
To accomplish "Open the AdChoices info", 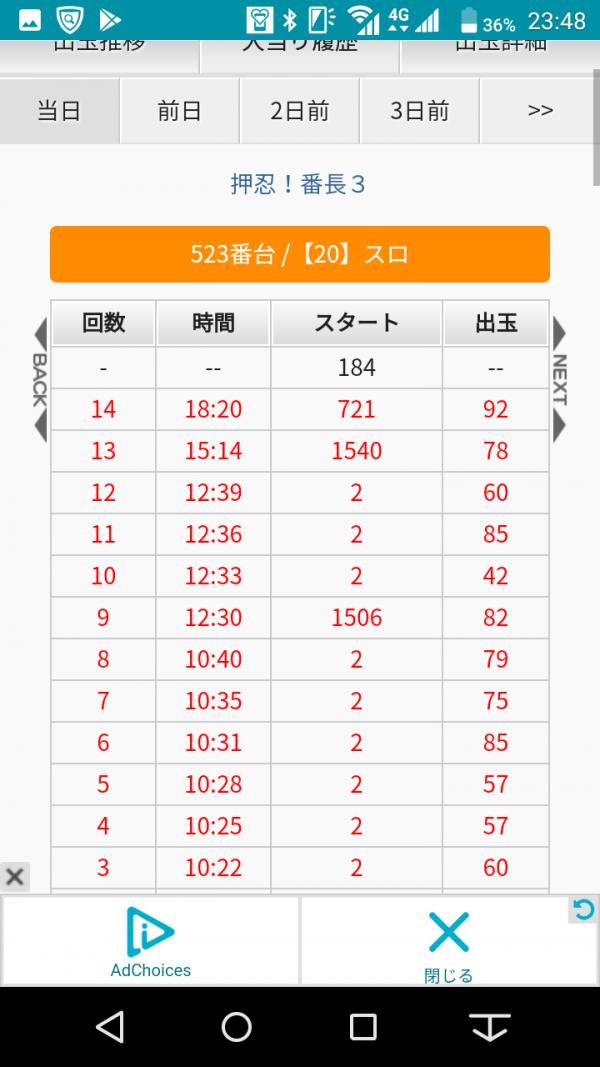I will [x=150, y=941].
